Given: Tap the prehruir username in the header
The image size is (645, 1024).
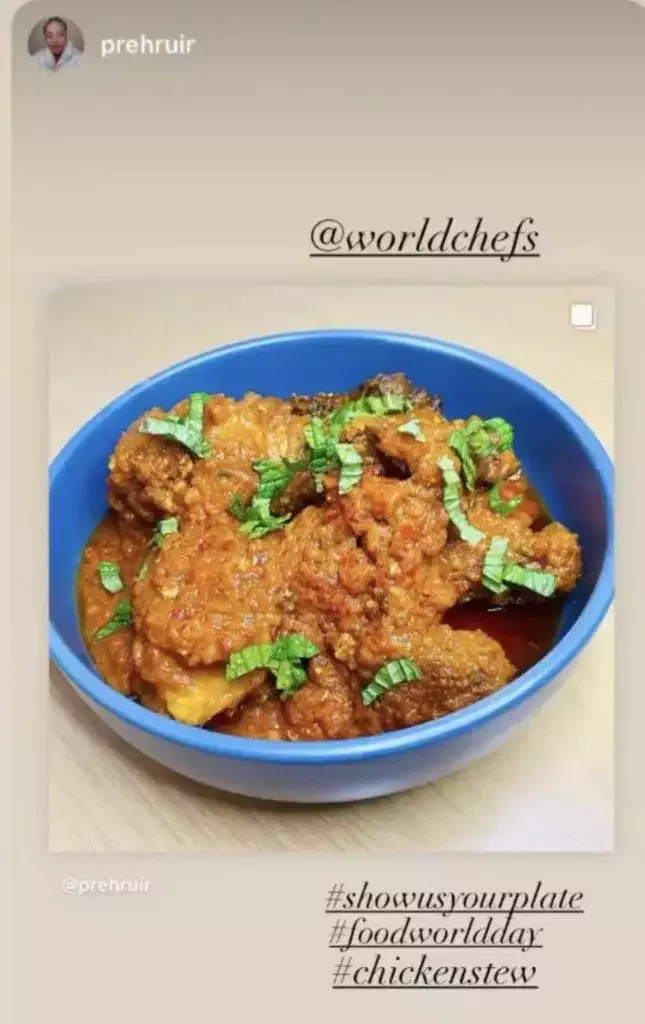Looking at the screenshot, I should 147,45.
